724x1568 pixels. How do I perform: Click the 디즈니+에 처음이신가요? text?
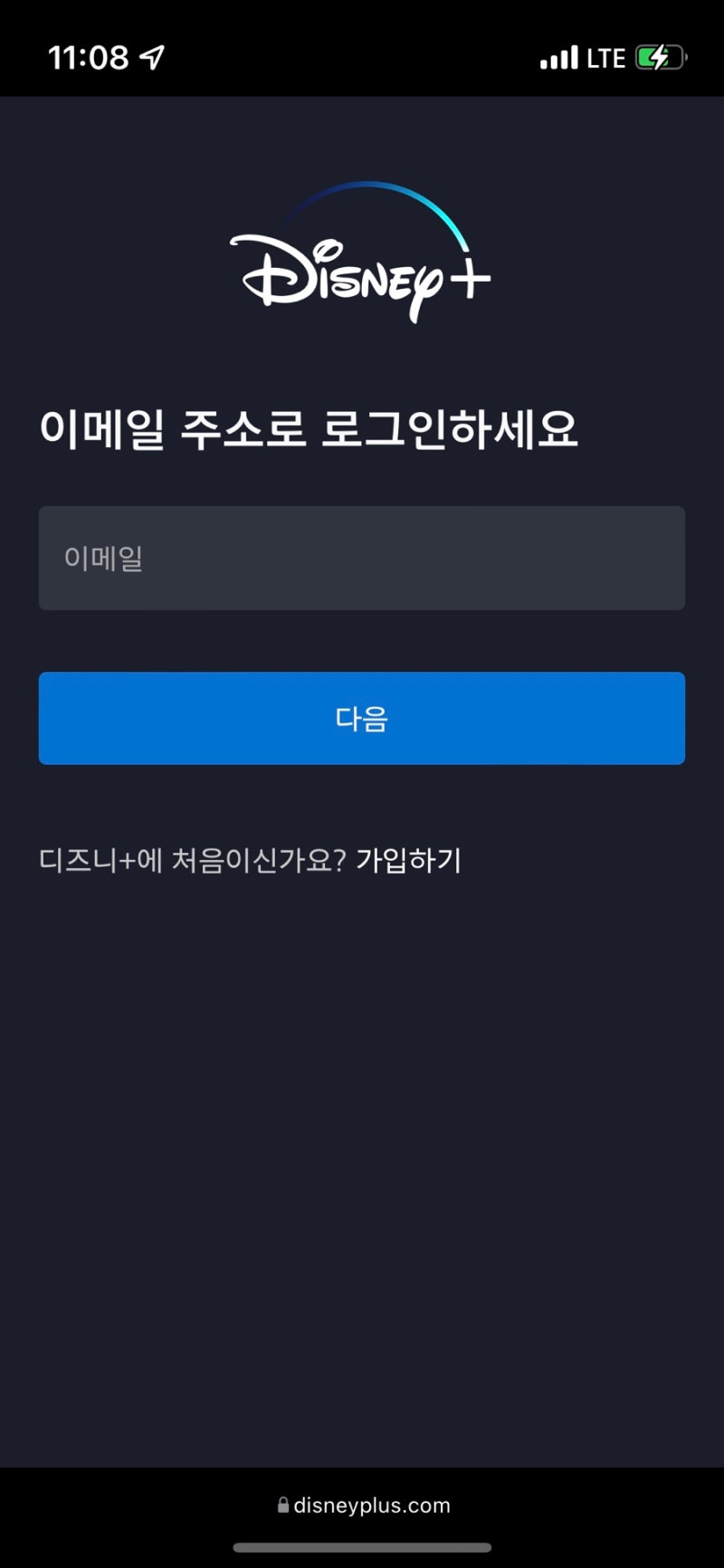point(194,860)
